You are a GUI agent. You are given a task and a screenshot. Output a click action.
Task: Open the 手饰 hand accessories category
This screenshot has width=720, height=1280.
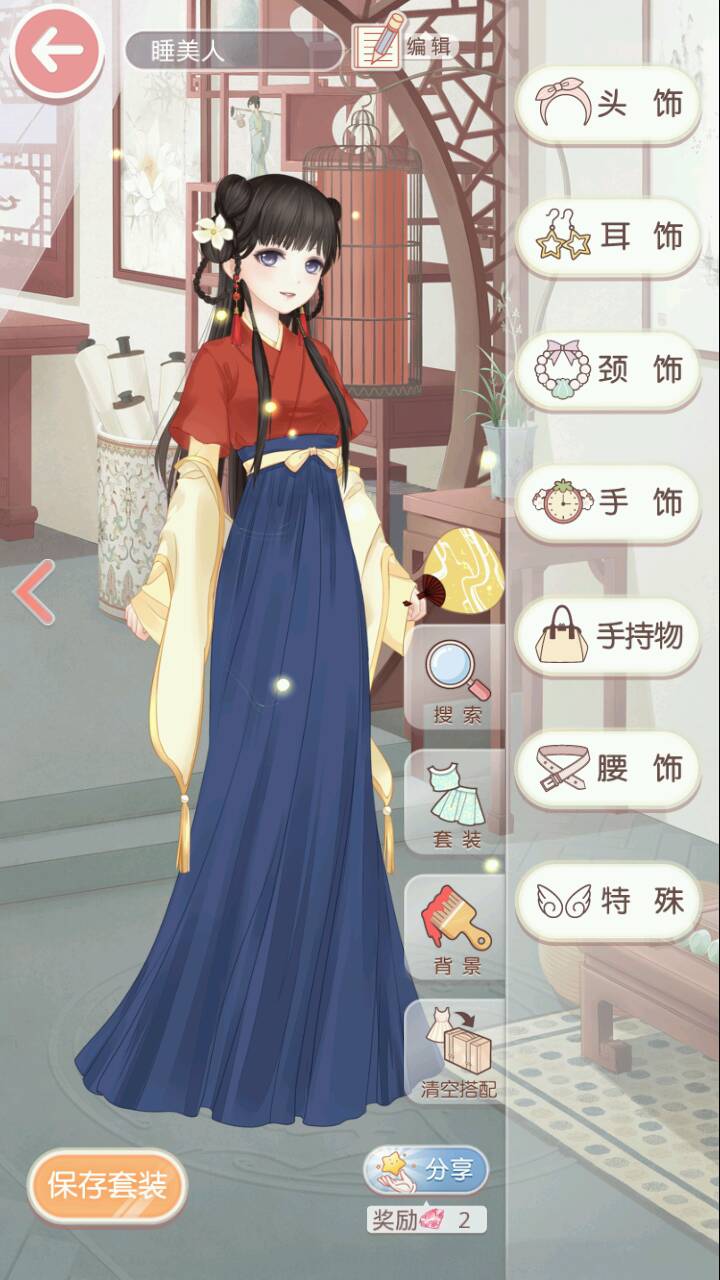[x=608, y=503]
